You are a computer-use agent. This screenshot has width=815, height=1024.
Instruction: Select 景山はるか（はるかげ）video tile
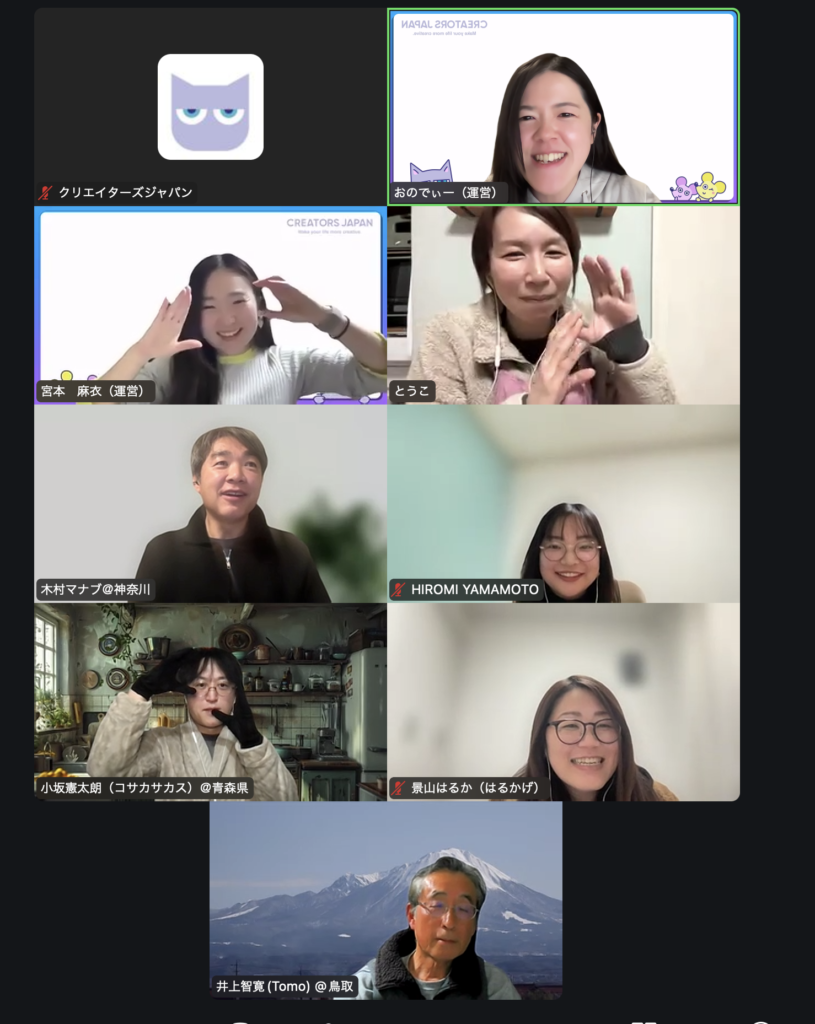click(563, 701)
